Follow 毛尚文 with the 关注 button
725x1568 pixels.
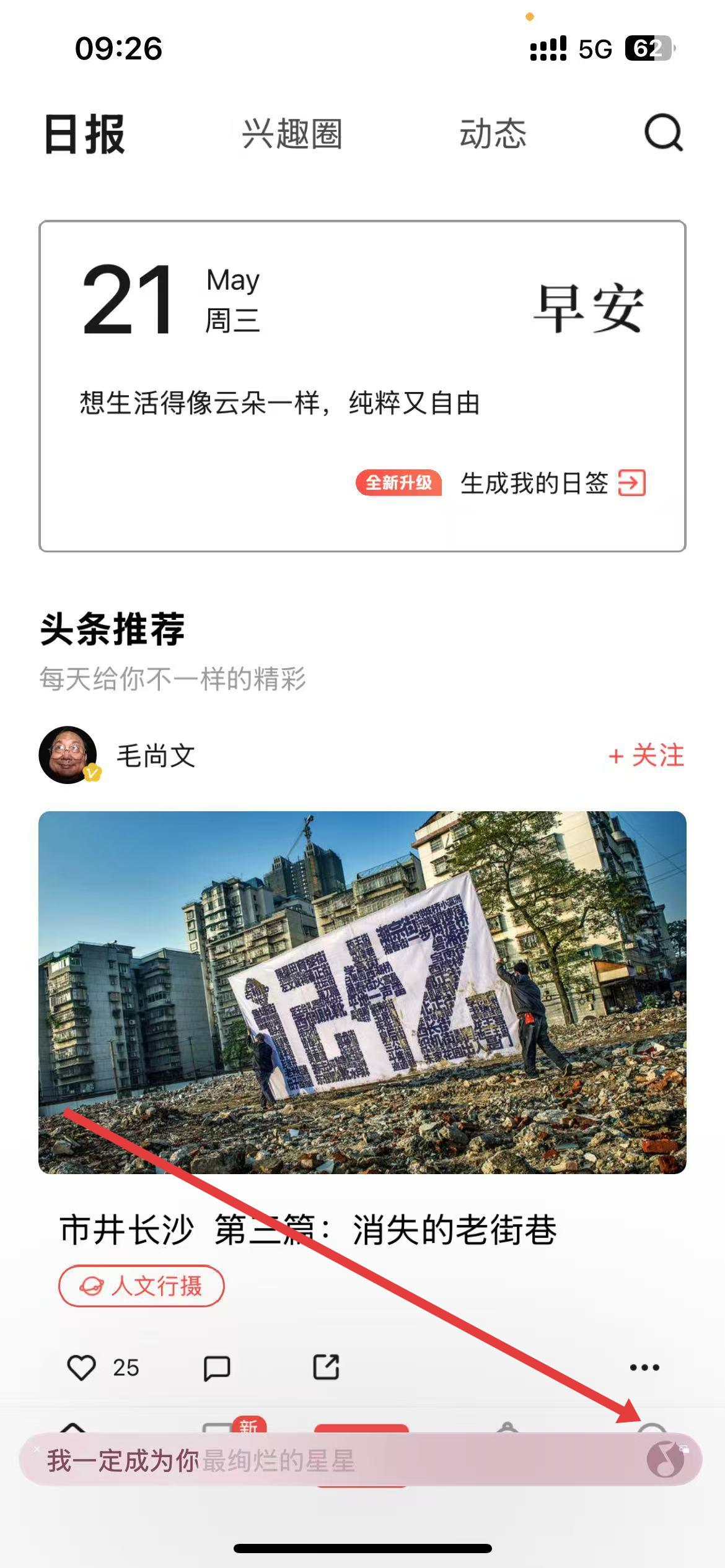(647, 756)
